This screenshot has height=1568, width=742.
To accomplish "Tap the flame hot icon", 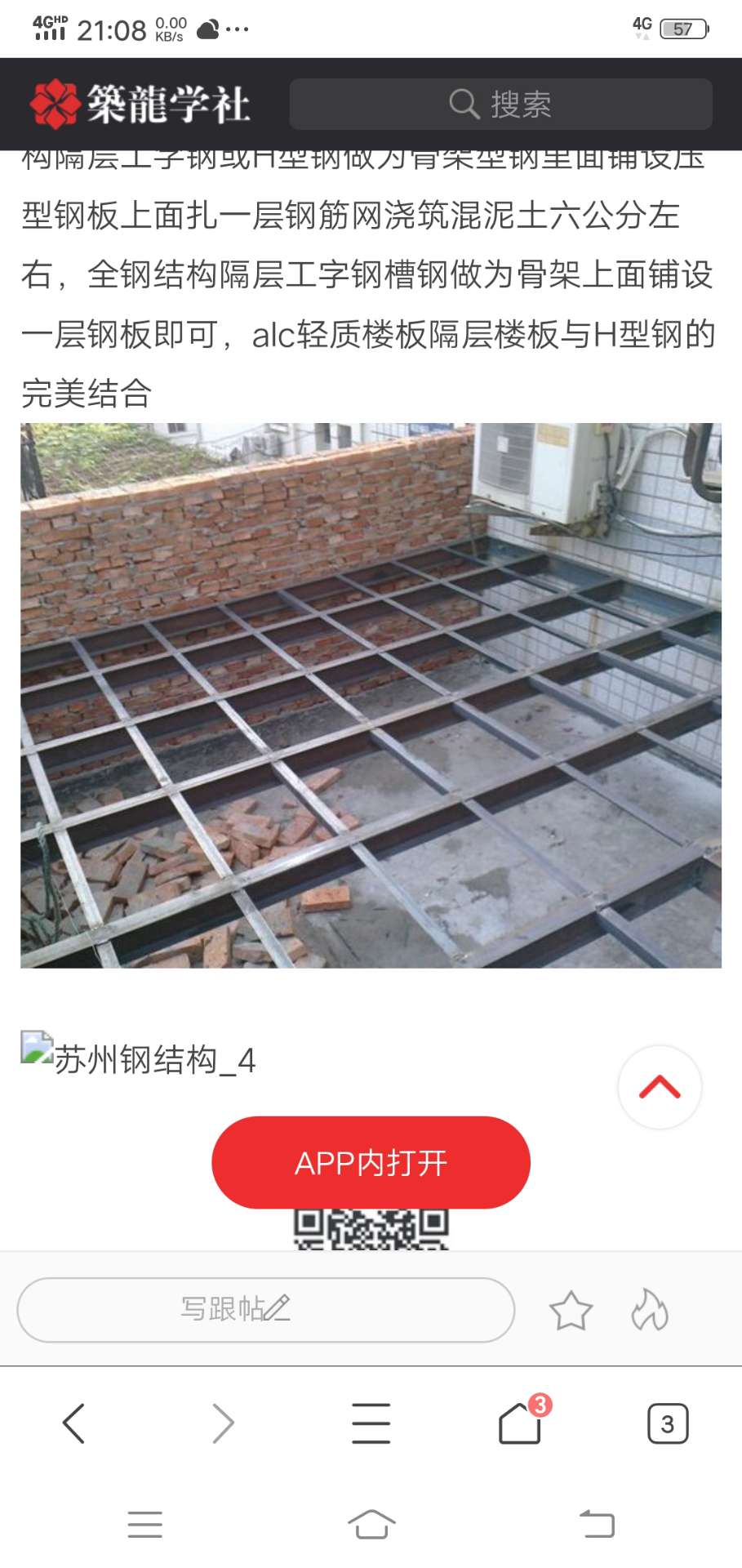I will [x=650, y=1310].
